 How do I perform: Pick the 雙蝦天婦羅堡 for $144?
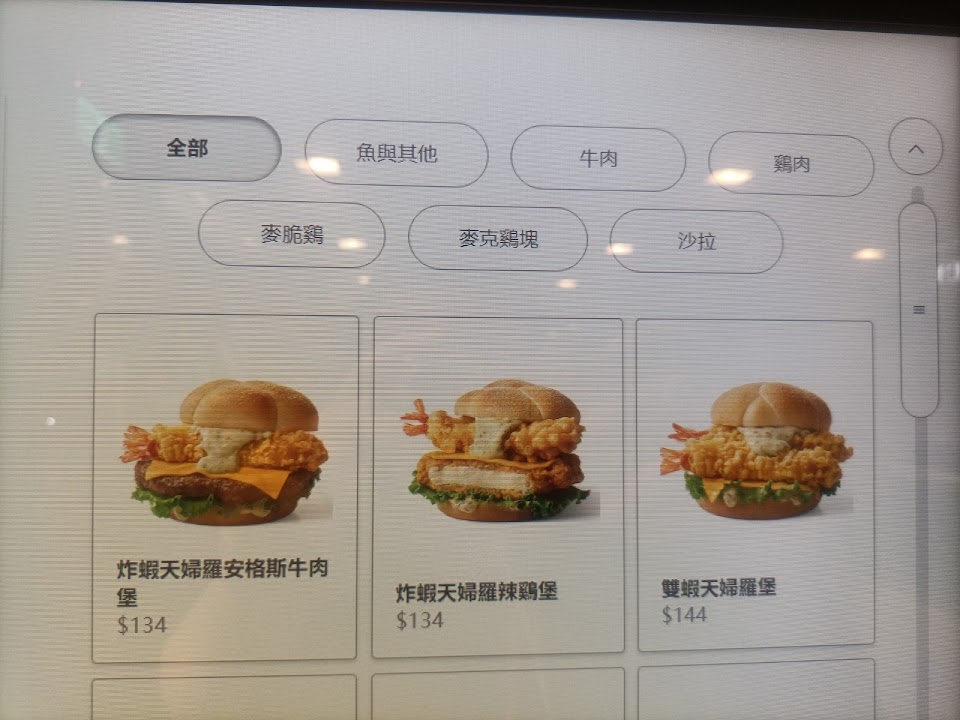(755, 485)
